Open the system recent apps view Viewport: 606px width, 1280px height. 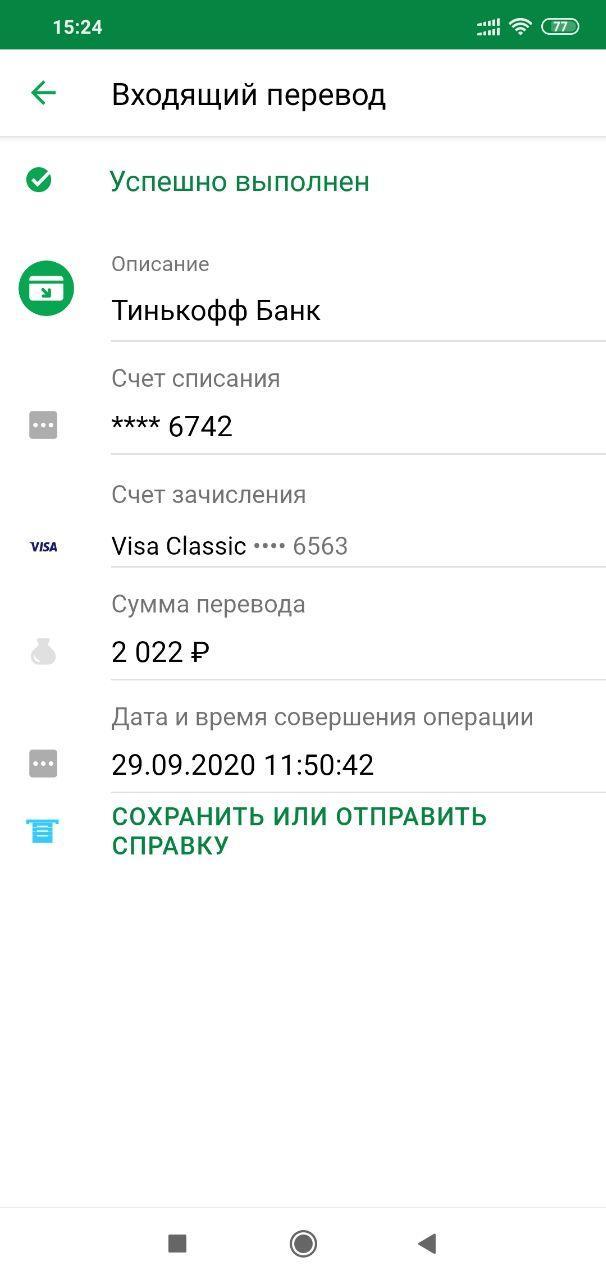177,1243
